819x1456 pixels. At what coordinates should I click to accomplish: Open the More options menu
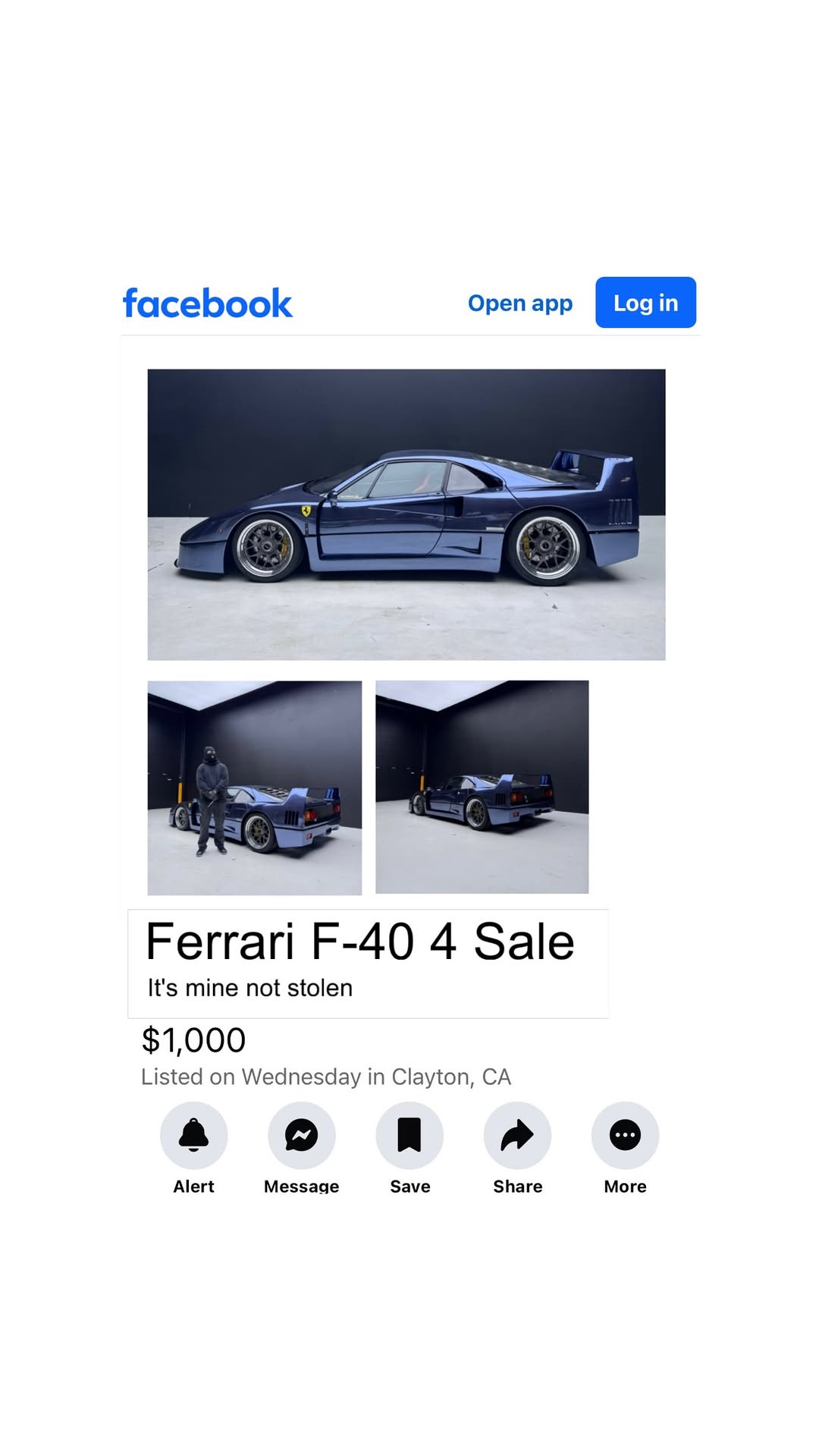(625, 1135)
